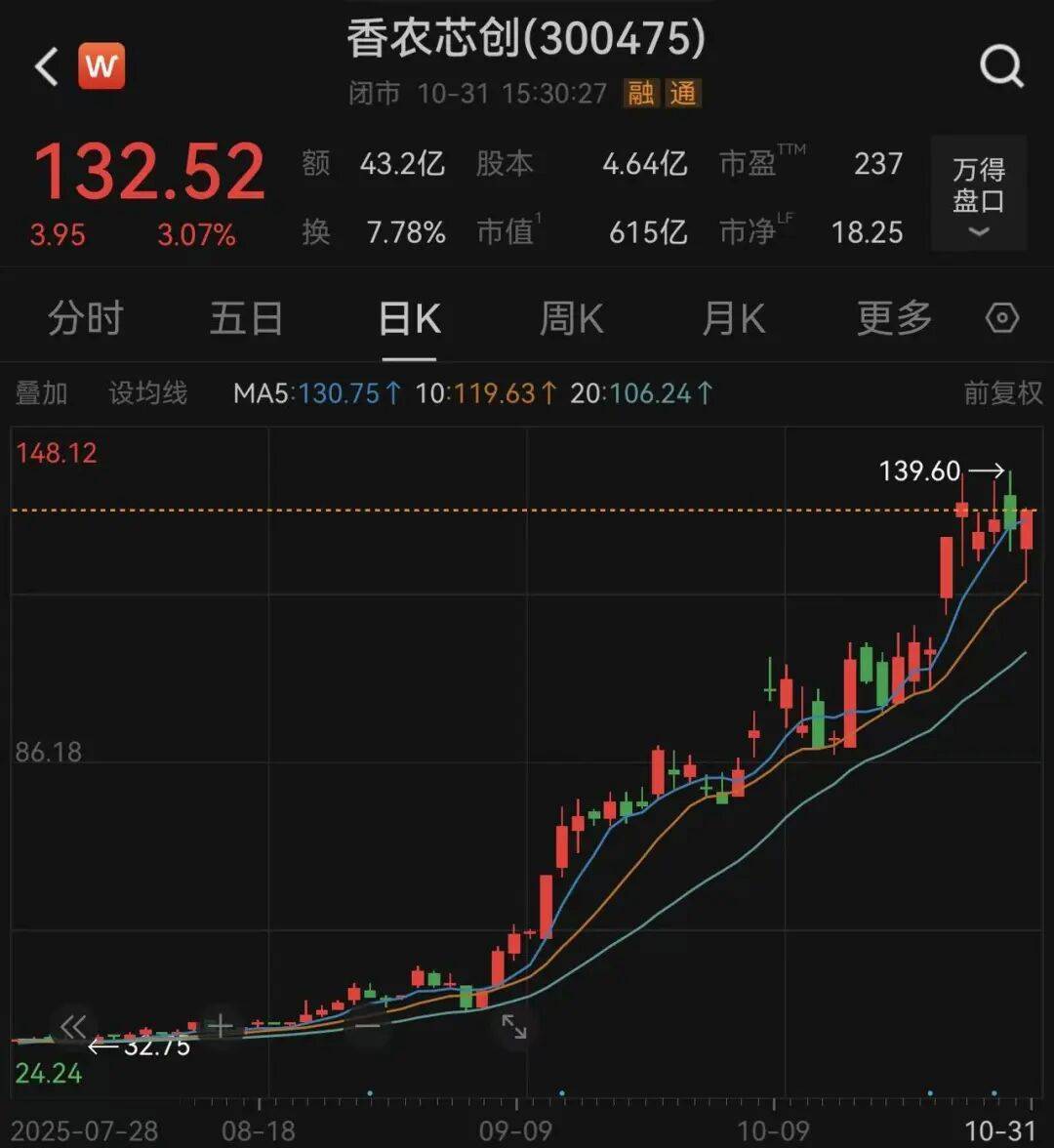Pan chart left with the double-chevron icon
Viewport: 1054px width, 1148px height.
coord(71,1027)
